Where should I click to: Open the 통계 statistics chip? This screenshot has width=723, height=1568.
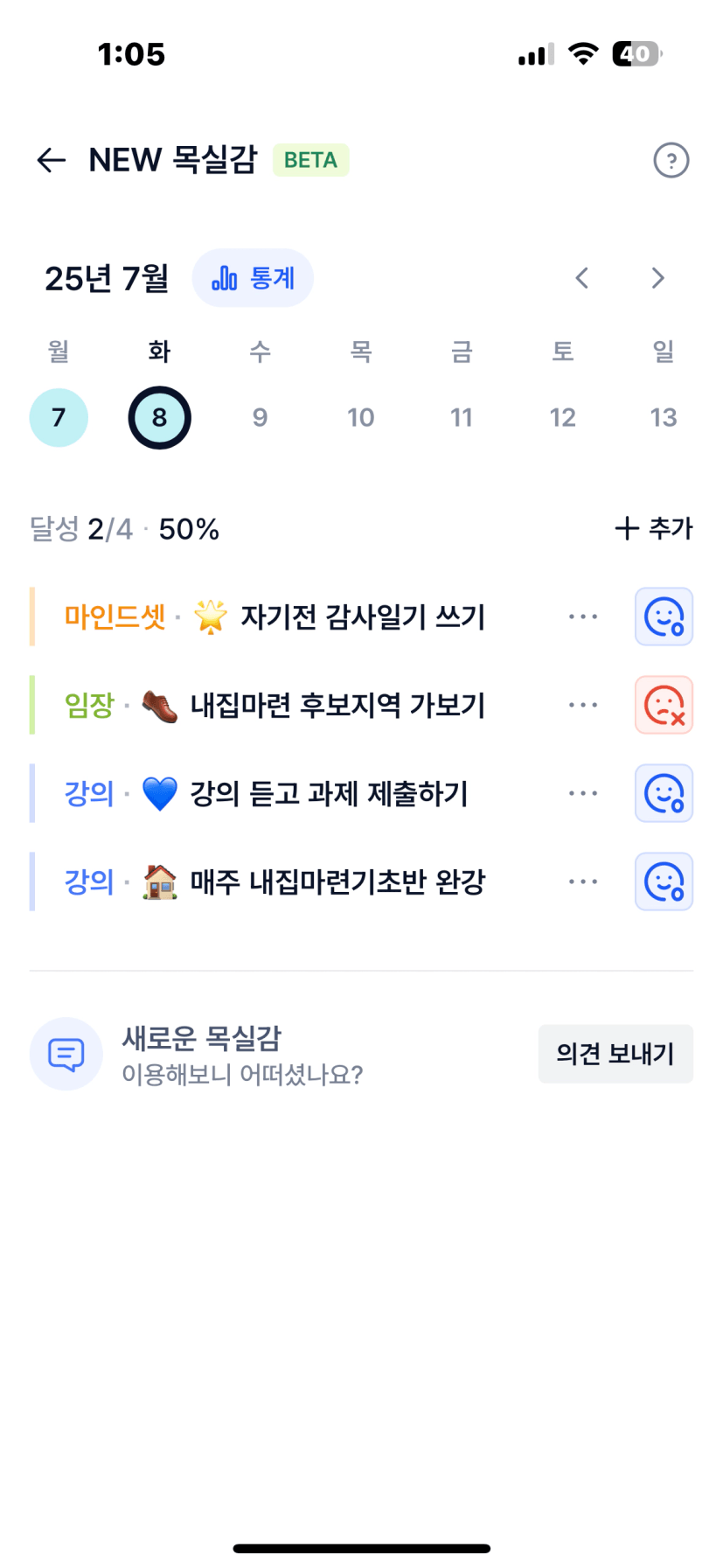(x=253, y=278)
